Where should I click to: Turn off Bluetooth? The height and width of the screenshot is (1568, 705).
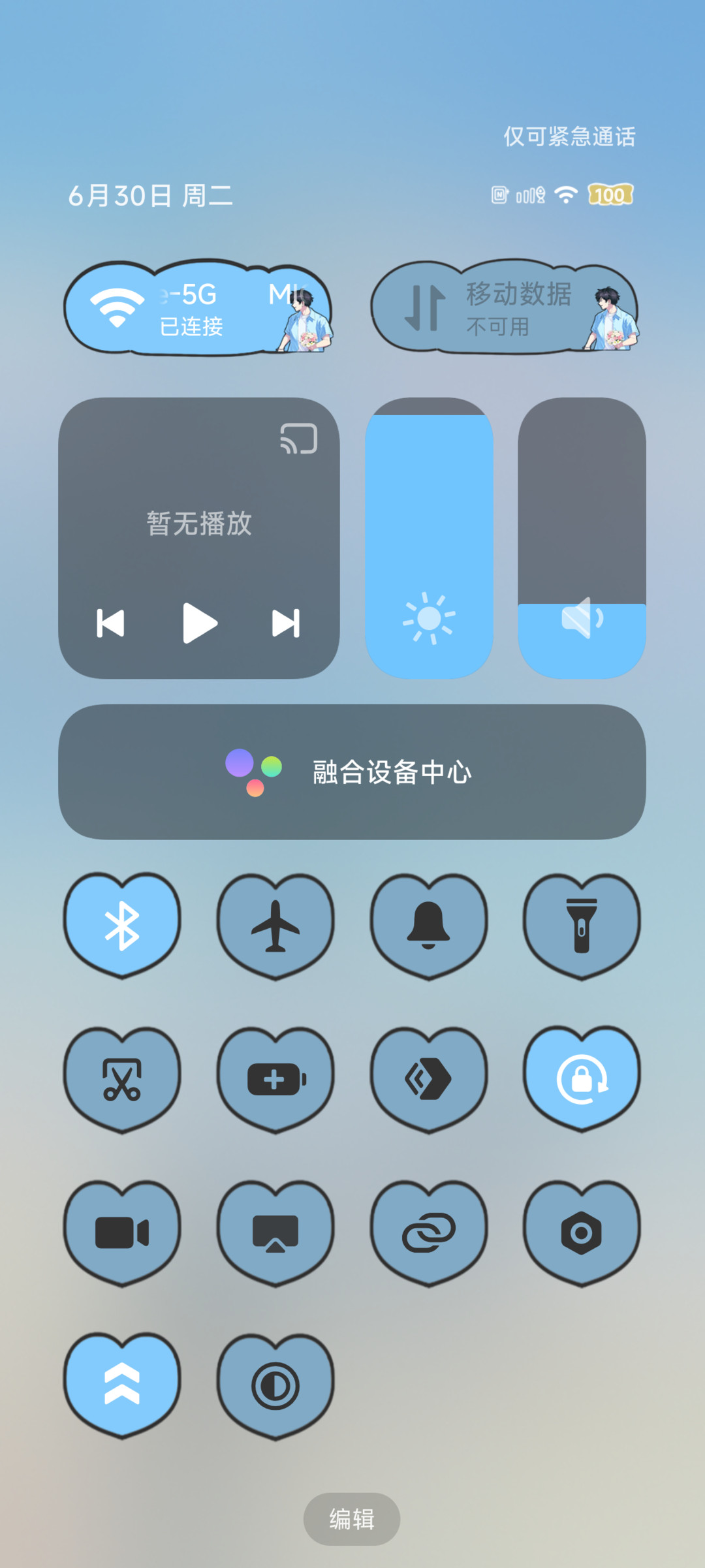click(122, 926)
